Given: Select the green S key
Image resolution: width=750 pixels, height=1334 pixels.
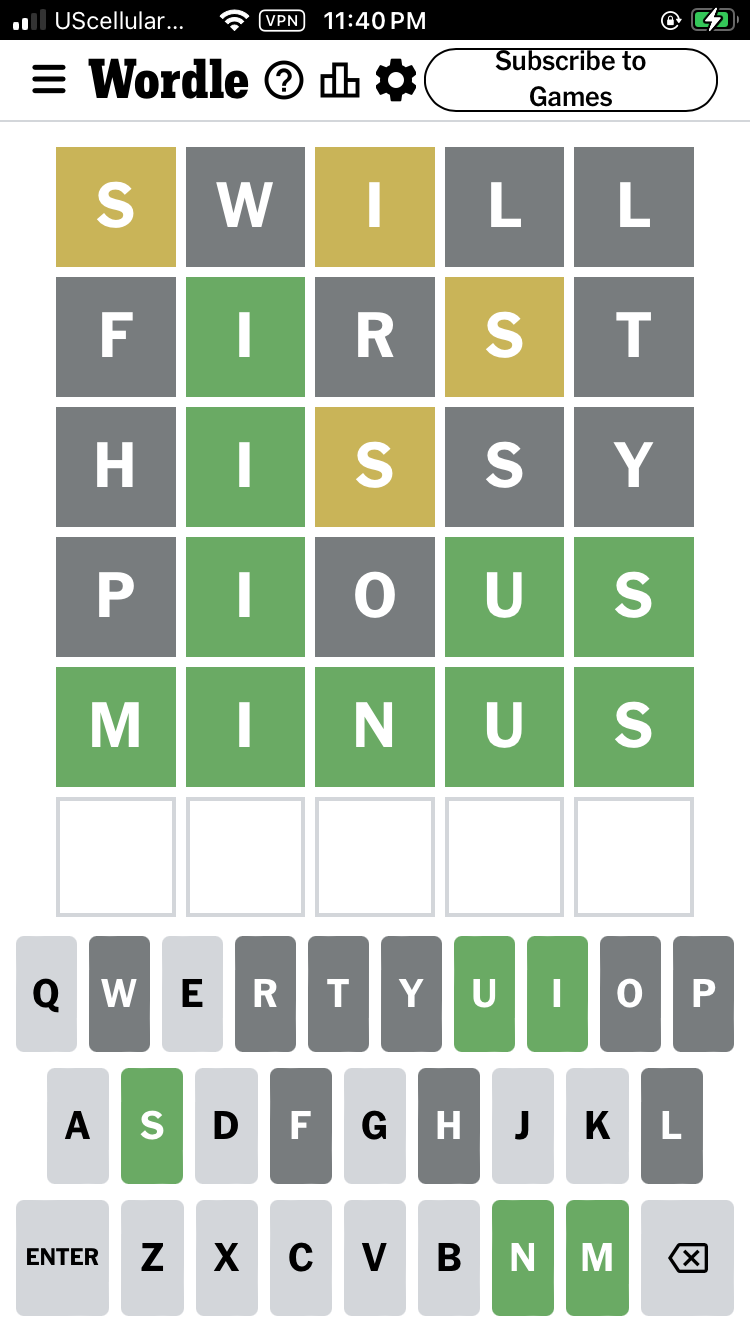Looking at the screenshot, I should pyautogui.click(x=152, y=1126).
